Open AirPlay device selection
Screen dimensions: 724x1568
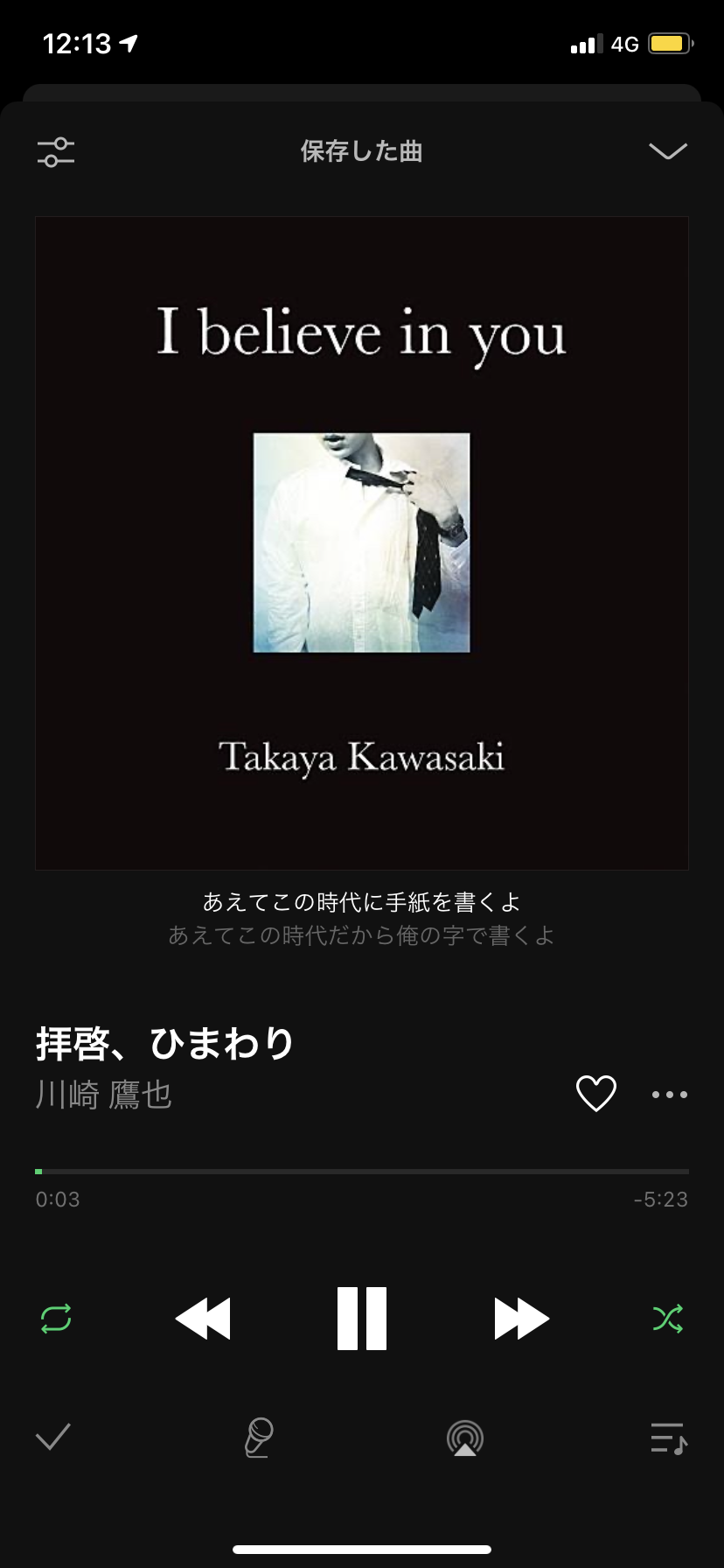pos(465,1438)
